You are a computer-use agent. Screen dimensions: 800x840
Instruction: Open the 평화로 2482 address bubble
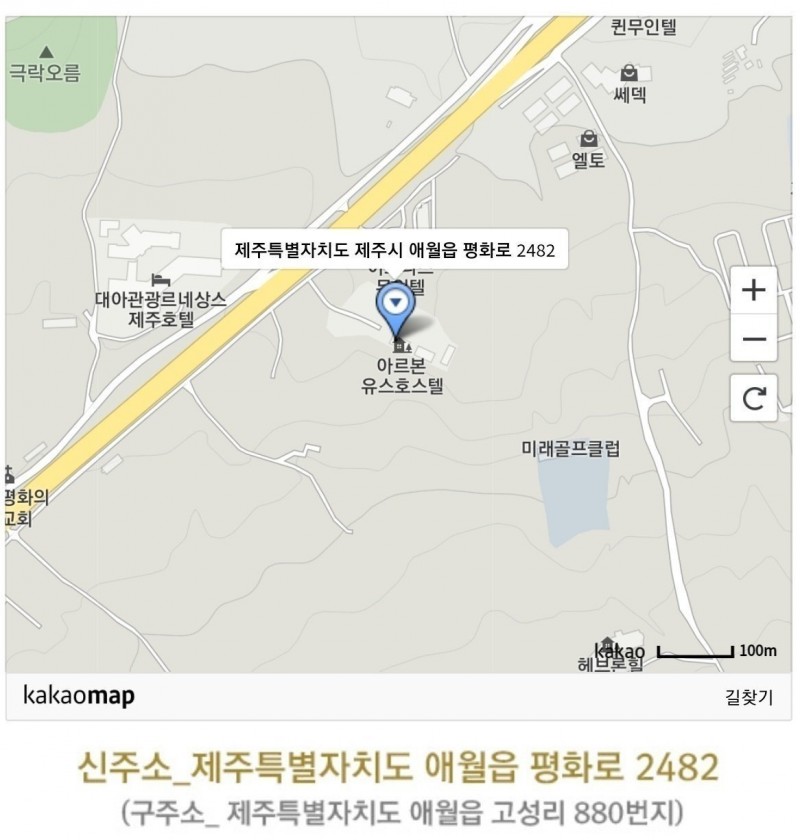pyautogui.click(x=395, y=250)
